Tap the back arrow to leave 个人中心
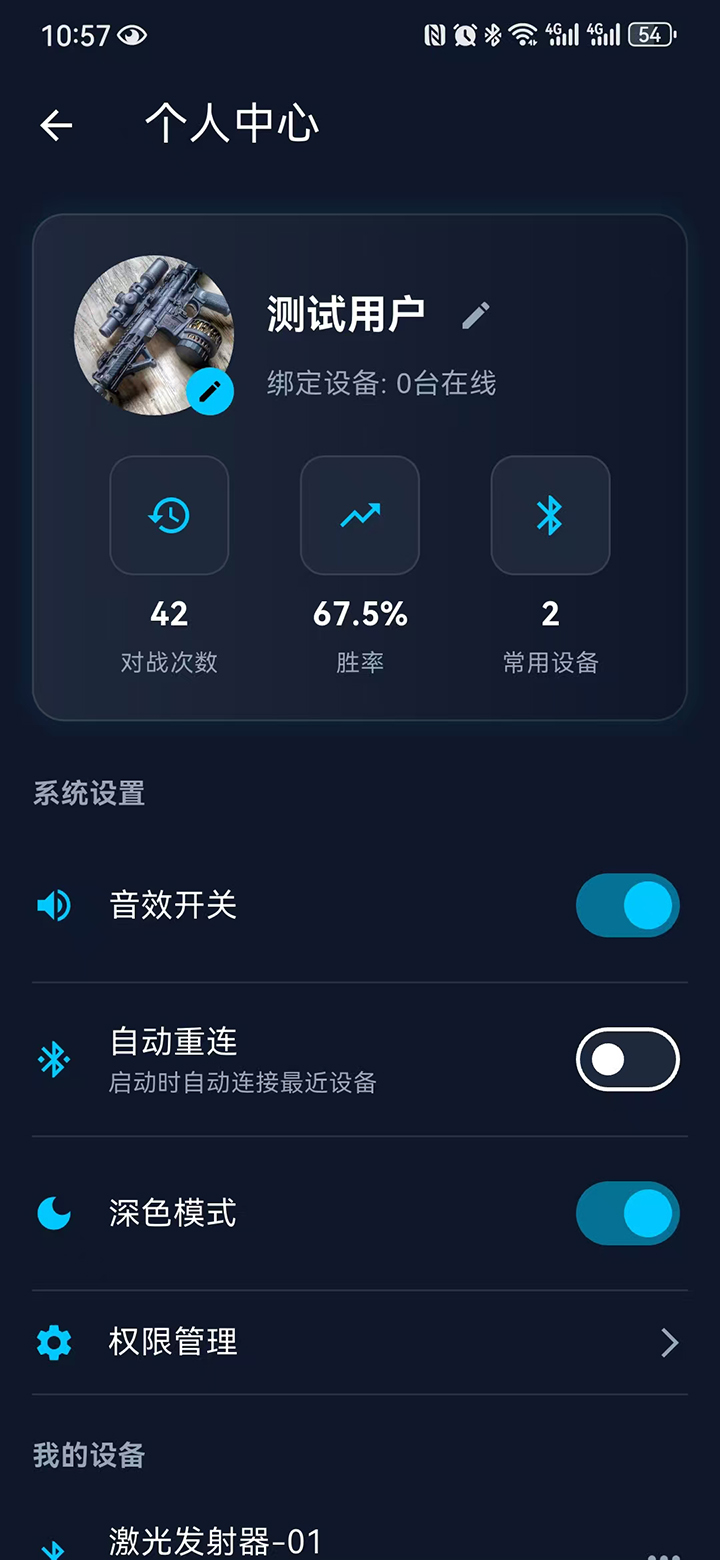 point(55,124)
